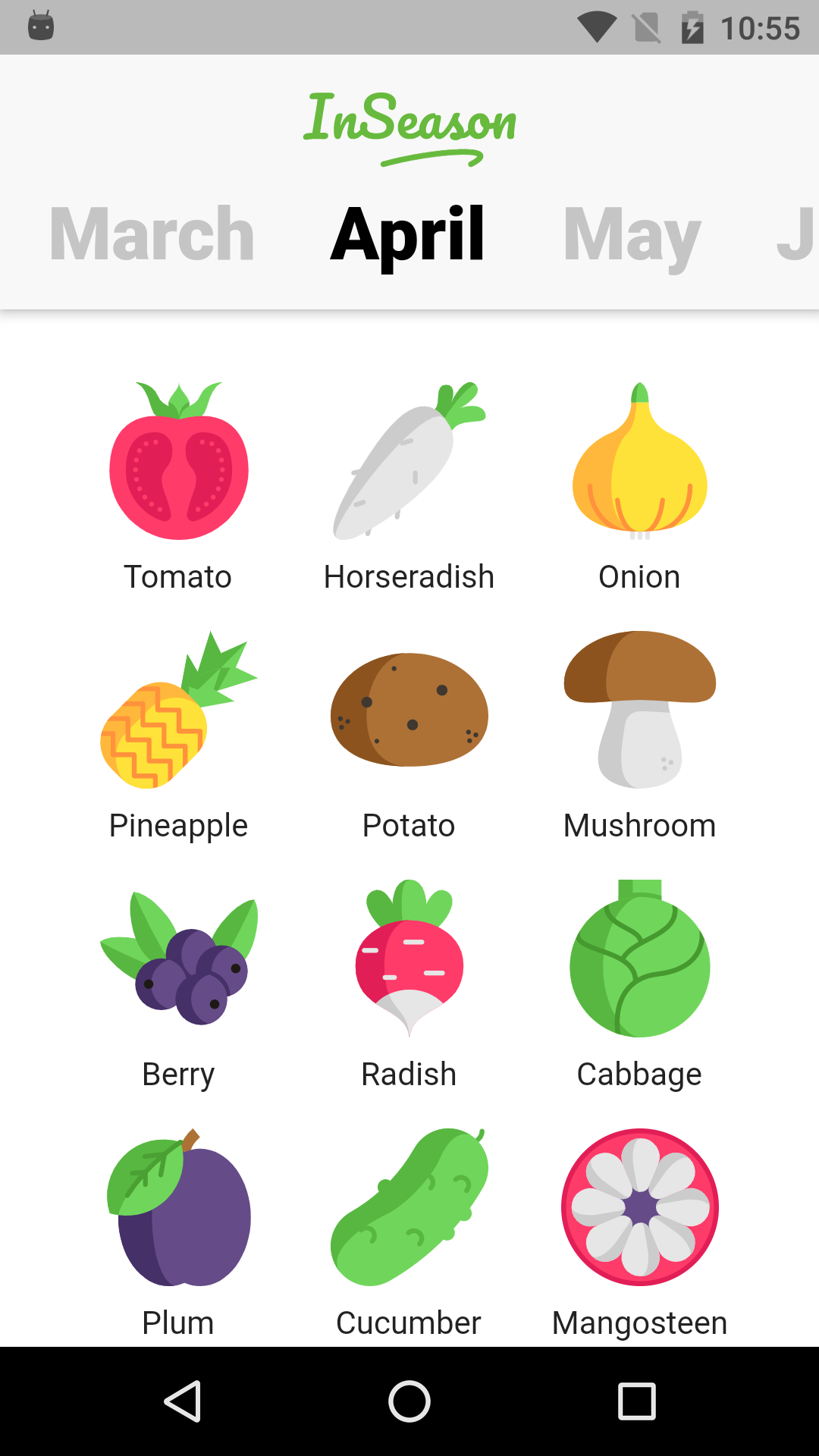Image resolution: width=819 pixels, height=1456 pixels.
Task: Select the Cabbage item
Action: (639, 984)
